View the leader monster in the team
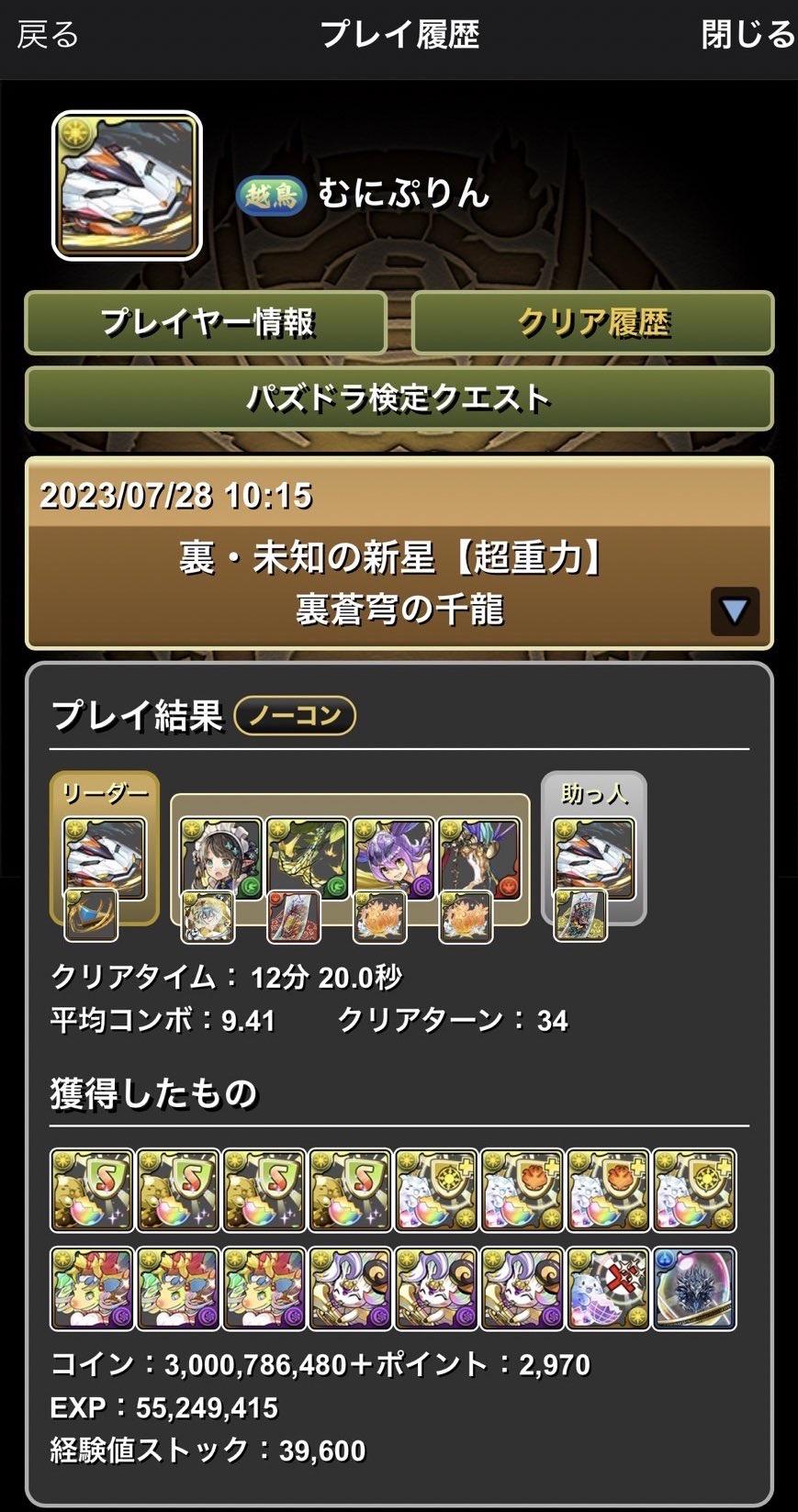This screenshot has height=1512, width=798. (104, 857)
